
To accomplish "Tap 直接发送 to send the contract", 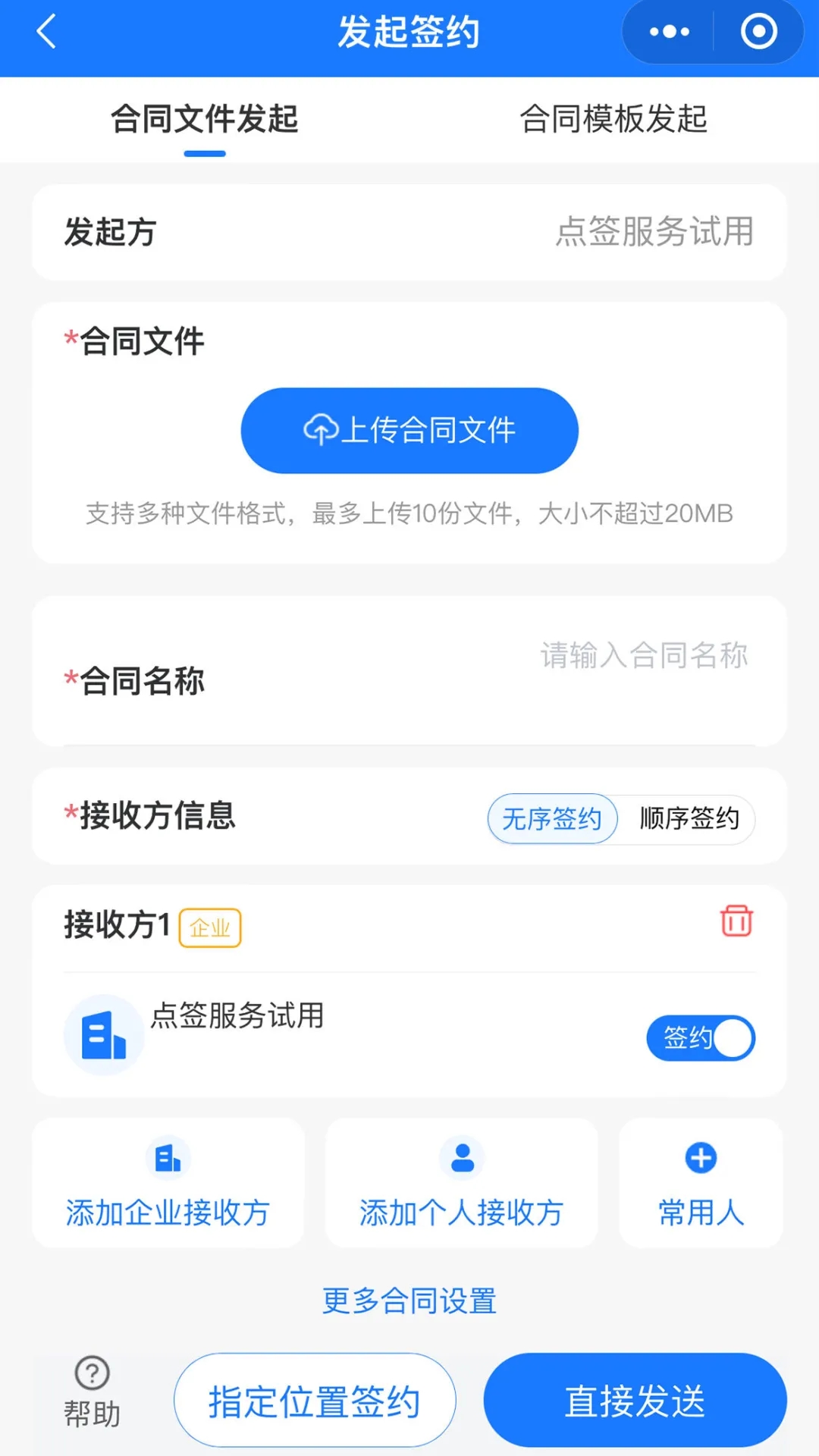I will point(635,1401).
